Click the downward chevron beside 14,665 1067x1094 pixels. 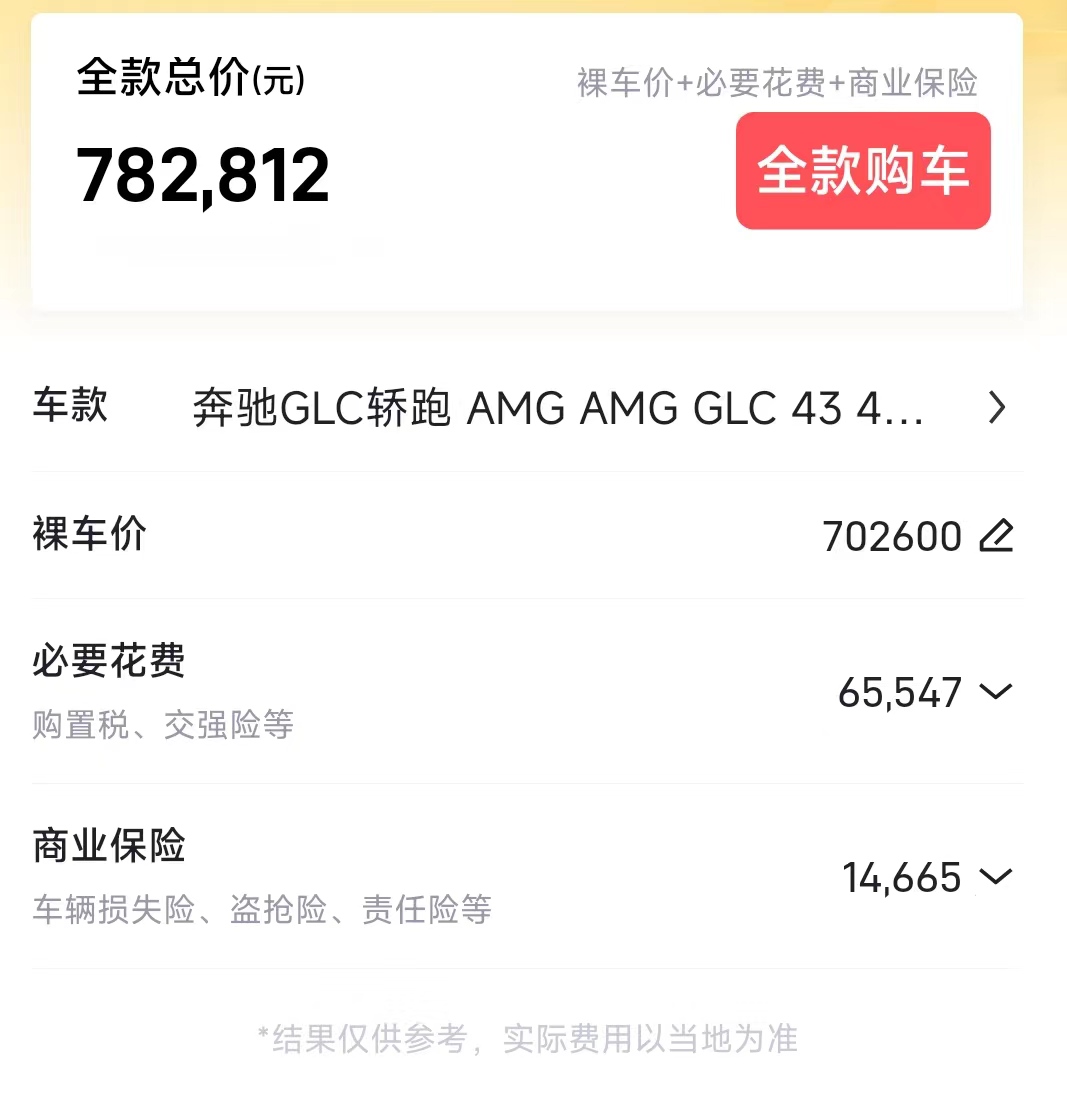pos(995,877)
